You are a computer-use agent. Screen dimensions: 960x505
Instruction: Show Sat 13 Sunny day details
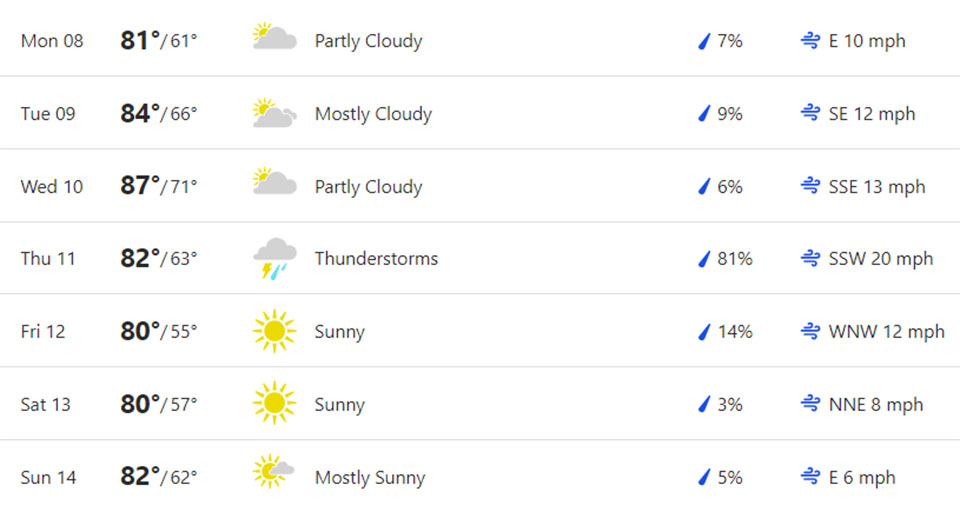[x=339, y=405]
